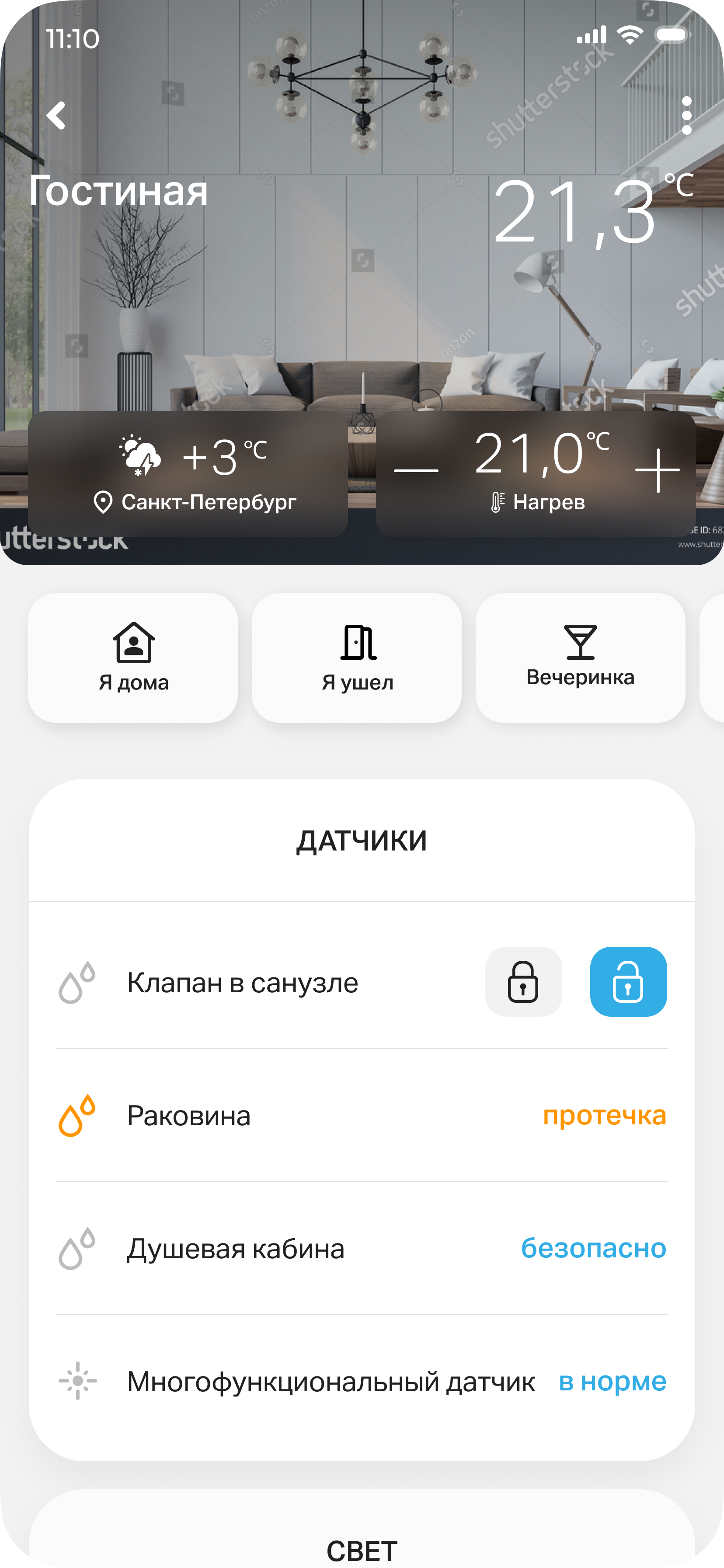Click the thermometer icon beside Нагрев
This screenshot has height=1568, width=724.
(x=498, y=501)
